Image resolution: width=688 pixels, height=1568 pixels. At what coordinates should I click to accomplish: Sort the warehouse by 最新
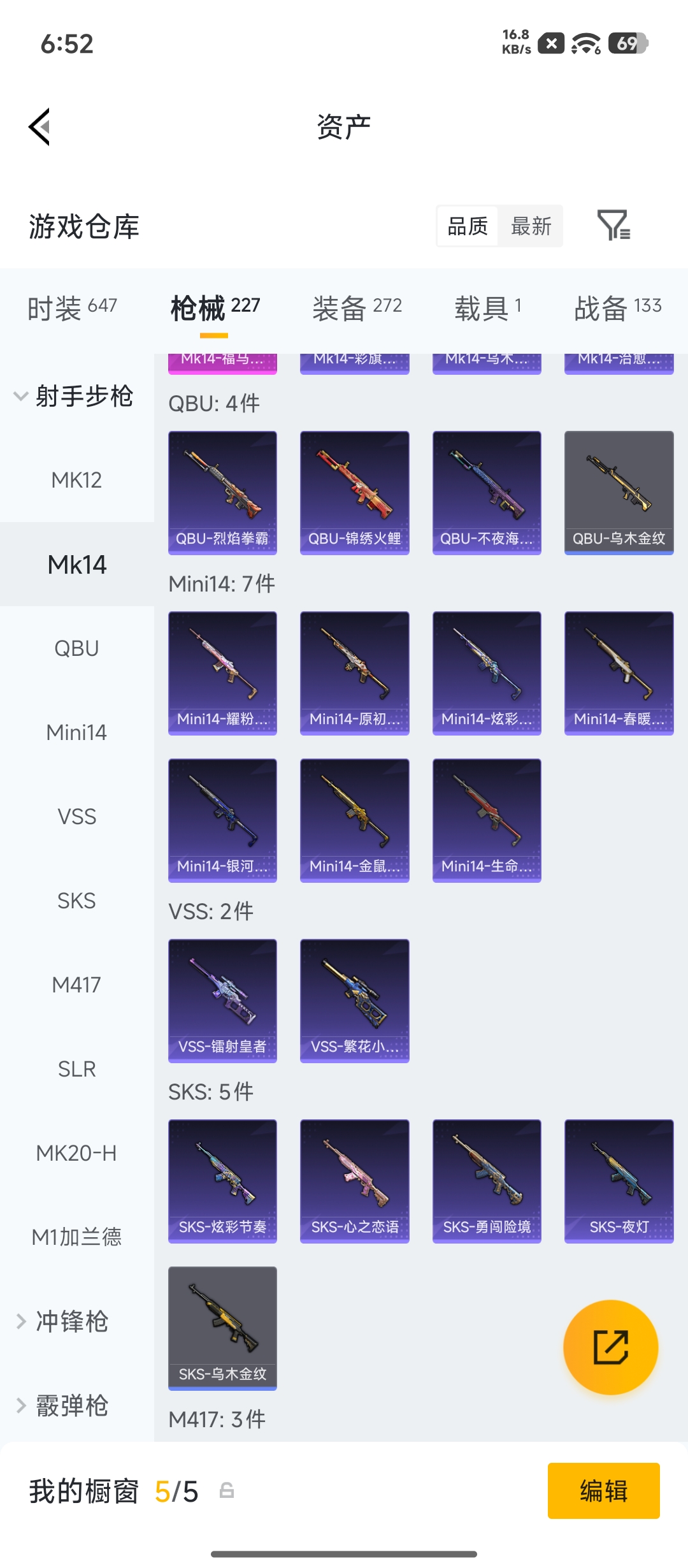pyautogui.click(x=531, y=226)
